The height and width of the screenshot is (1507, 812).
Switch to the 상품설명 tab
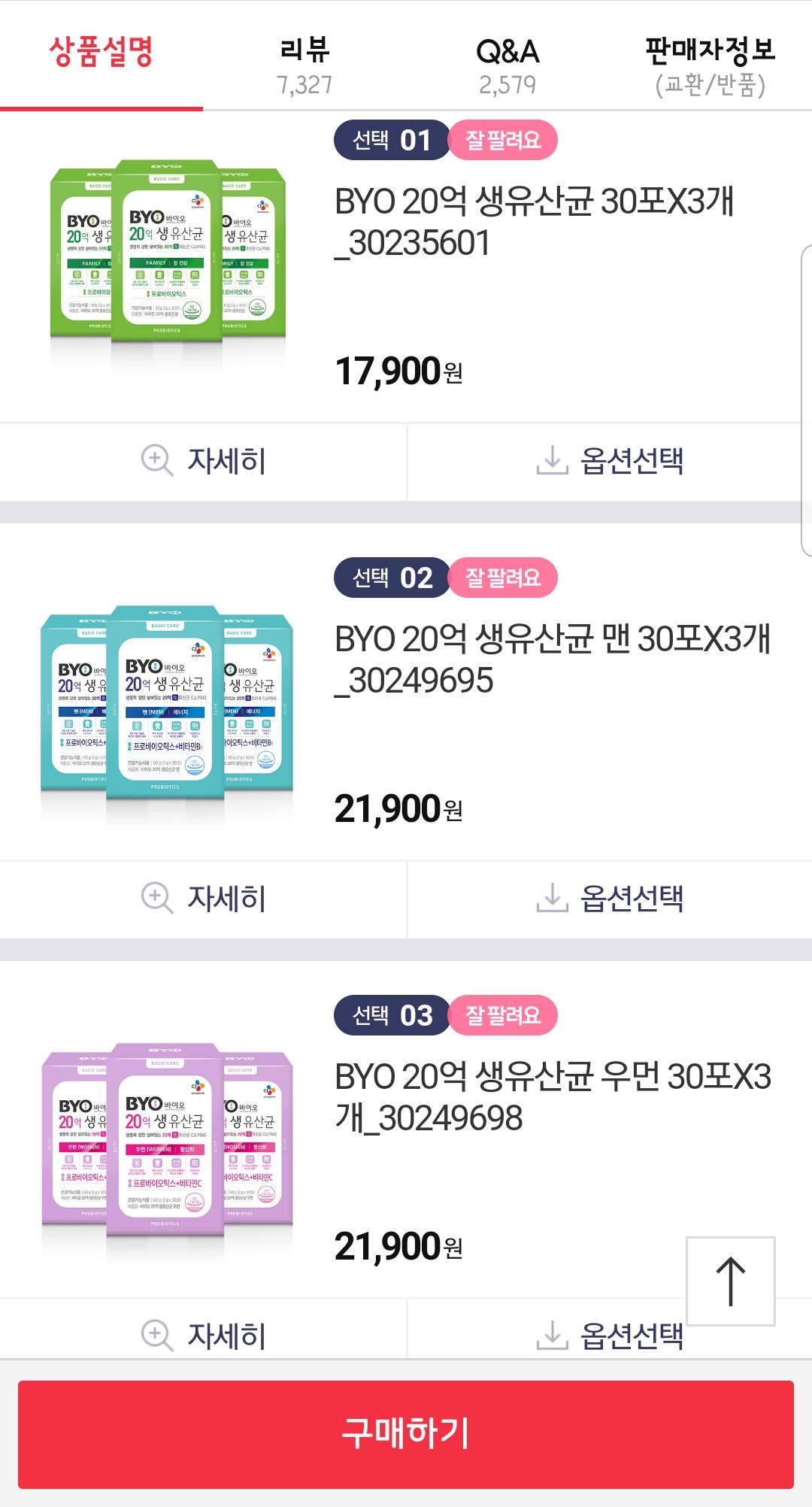pyautogui.click(x=101, y=54)
